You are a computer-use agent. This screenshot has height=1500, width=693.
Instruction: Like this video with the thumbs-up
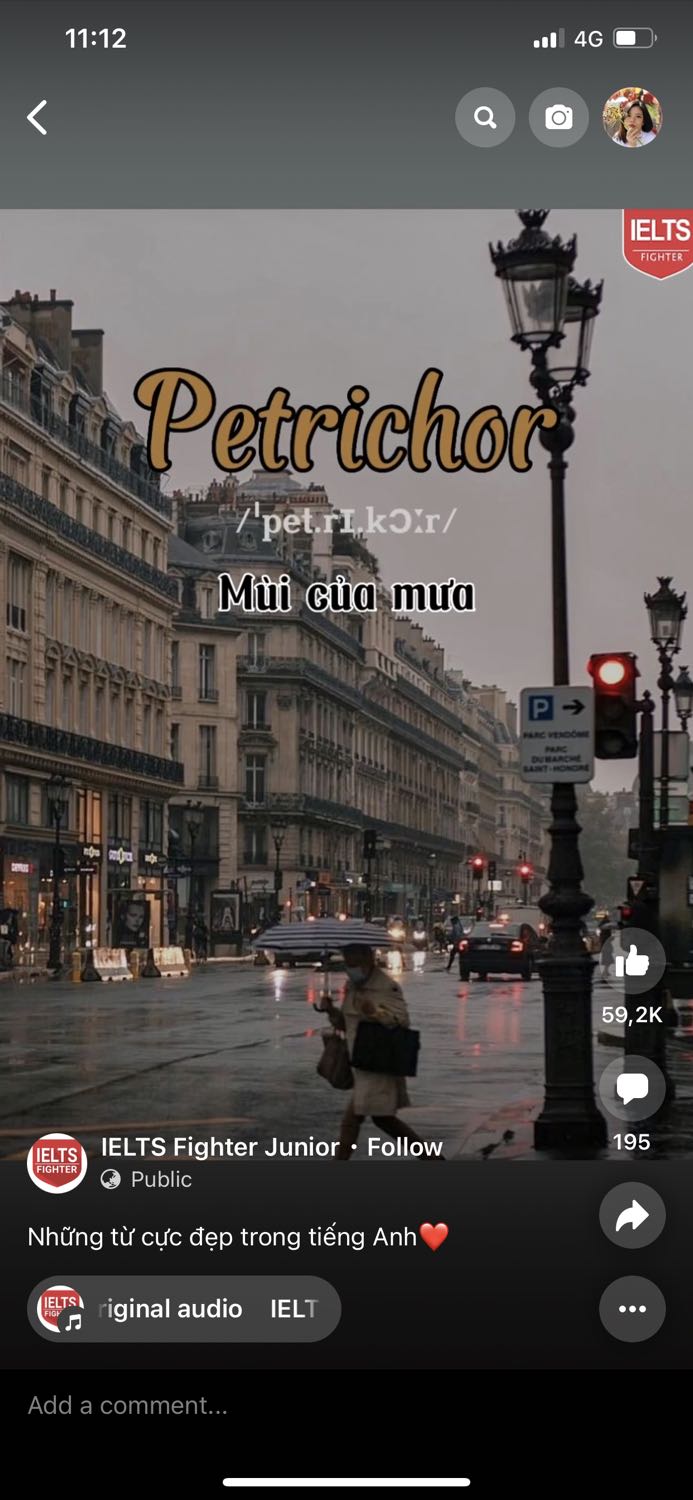(632, 962)
